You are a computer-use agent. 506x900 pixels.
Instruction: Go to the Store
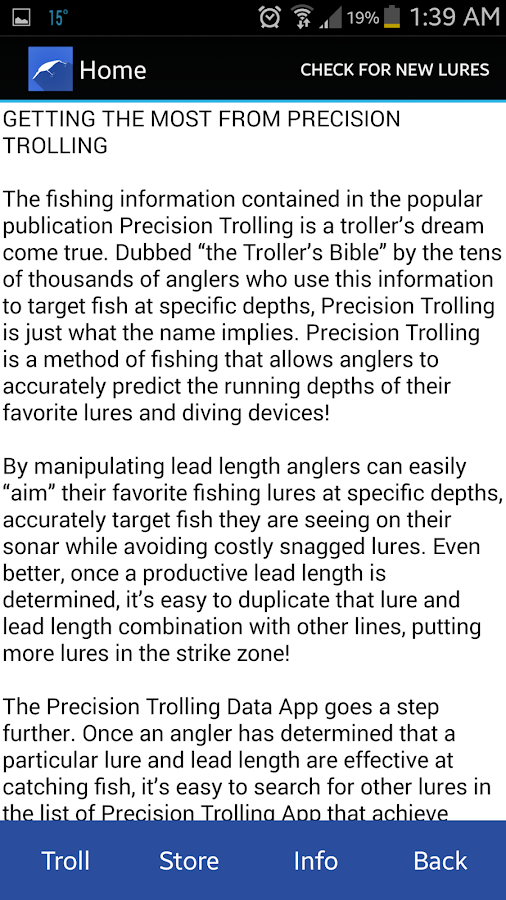(189, 860)
